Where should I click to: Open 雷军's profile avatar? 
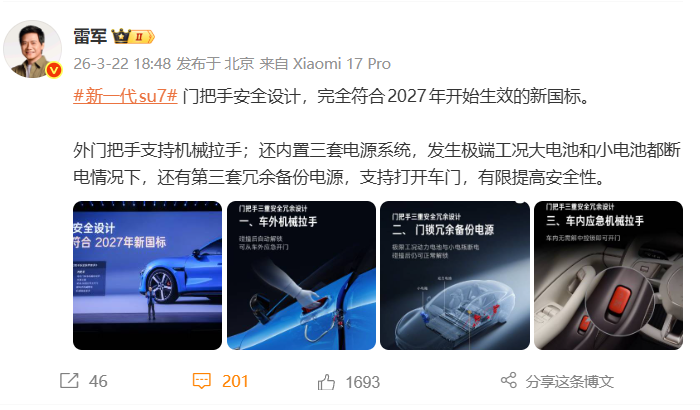pyautogui.click(x=36, y=47)
